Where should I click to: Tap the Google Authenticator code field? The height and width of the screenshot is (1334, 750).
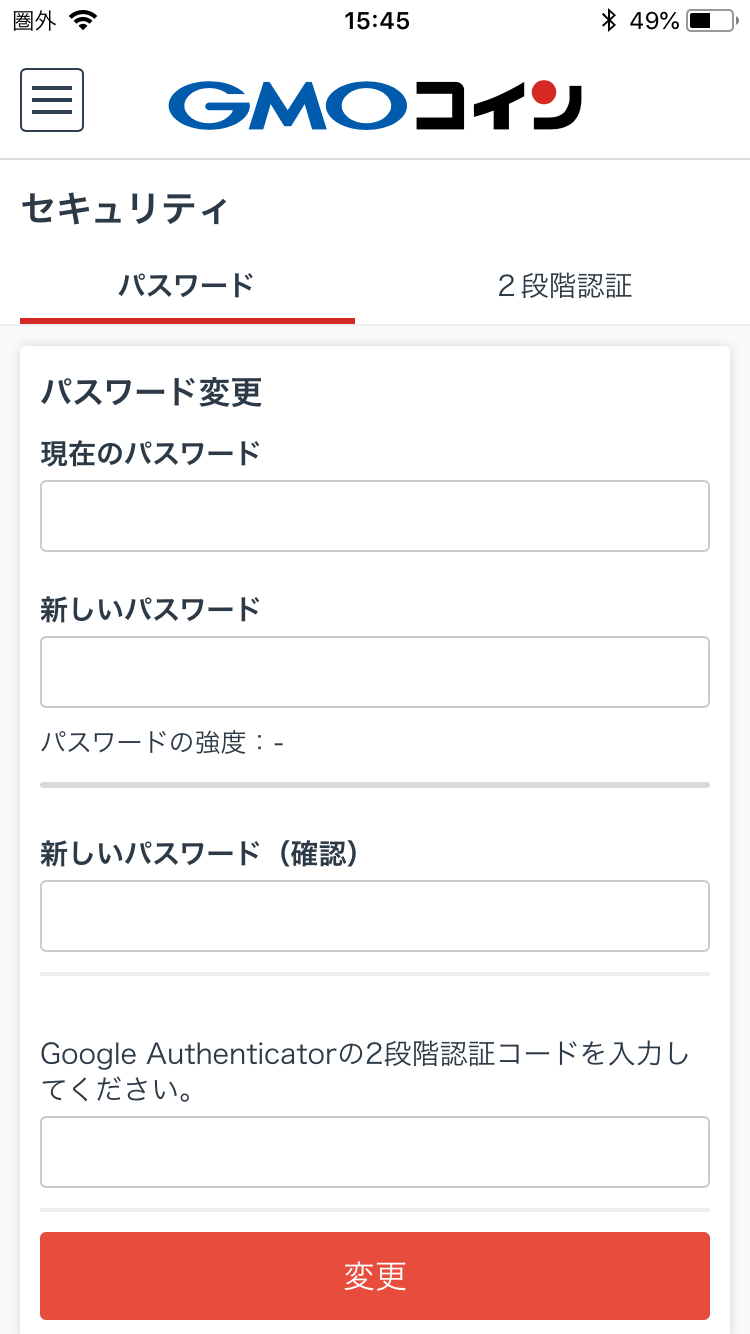[x=375, y=1152]
